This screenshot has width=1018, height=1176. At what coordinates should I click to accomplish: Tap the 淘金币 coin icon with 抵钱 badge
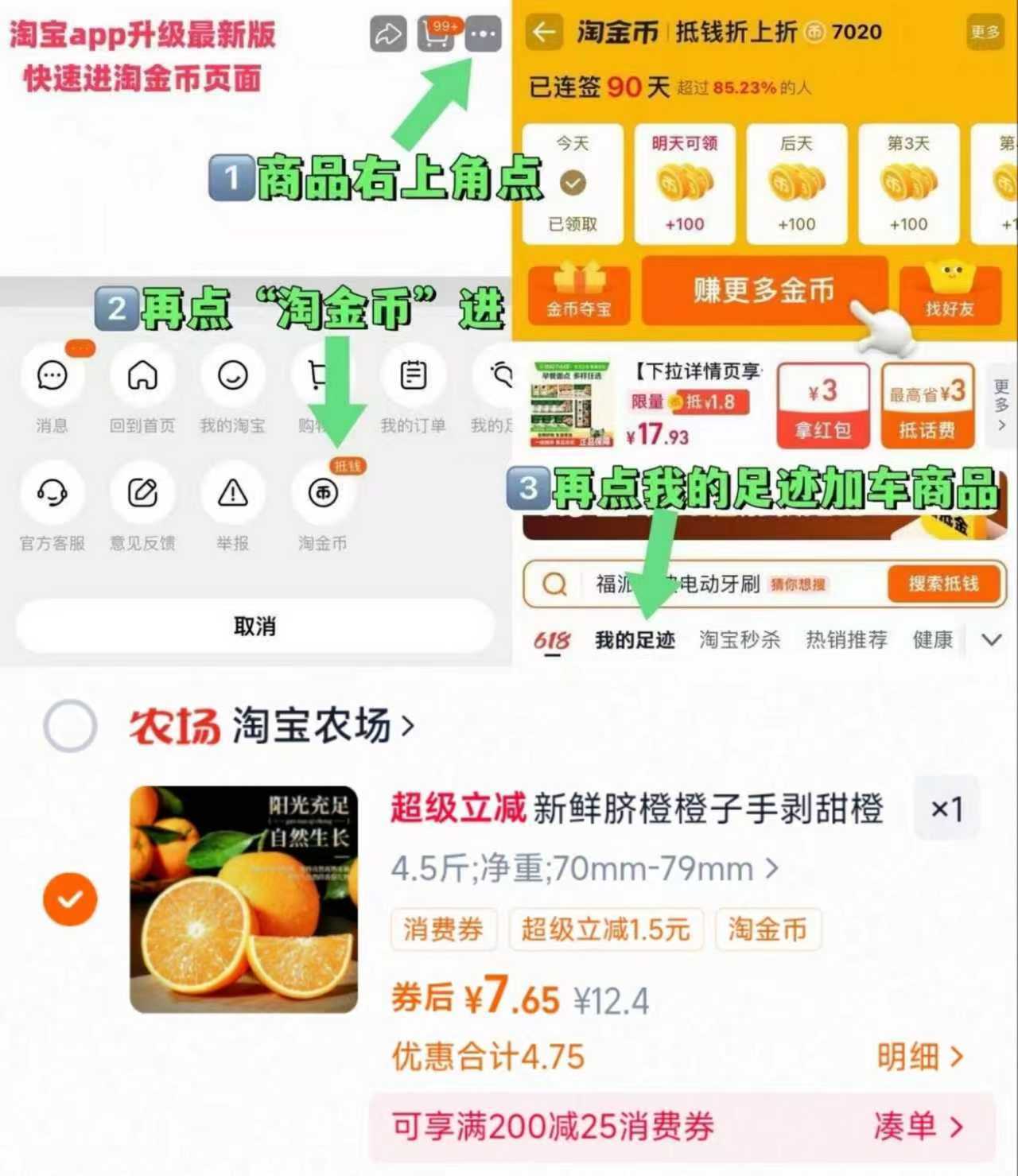(323, 493)
